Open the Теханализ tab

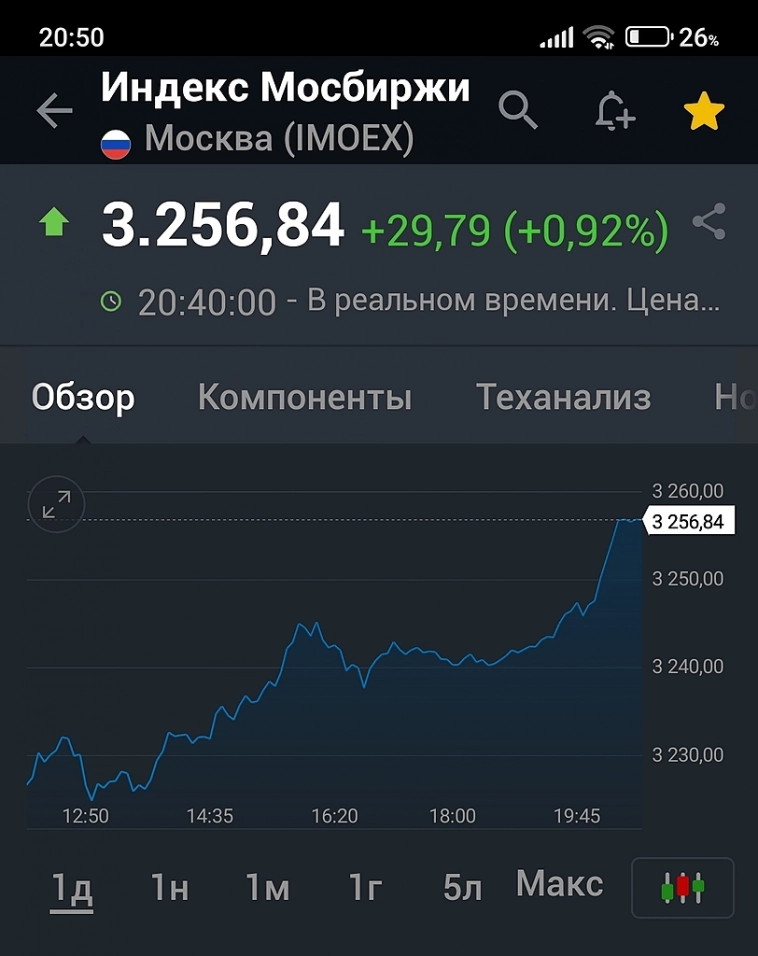565,397
